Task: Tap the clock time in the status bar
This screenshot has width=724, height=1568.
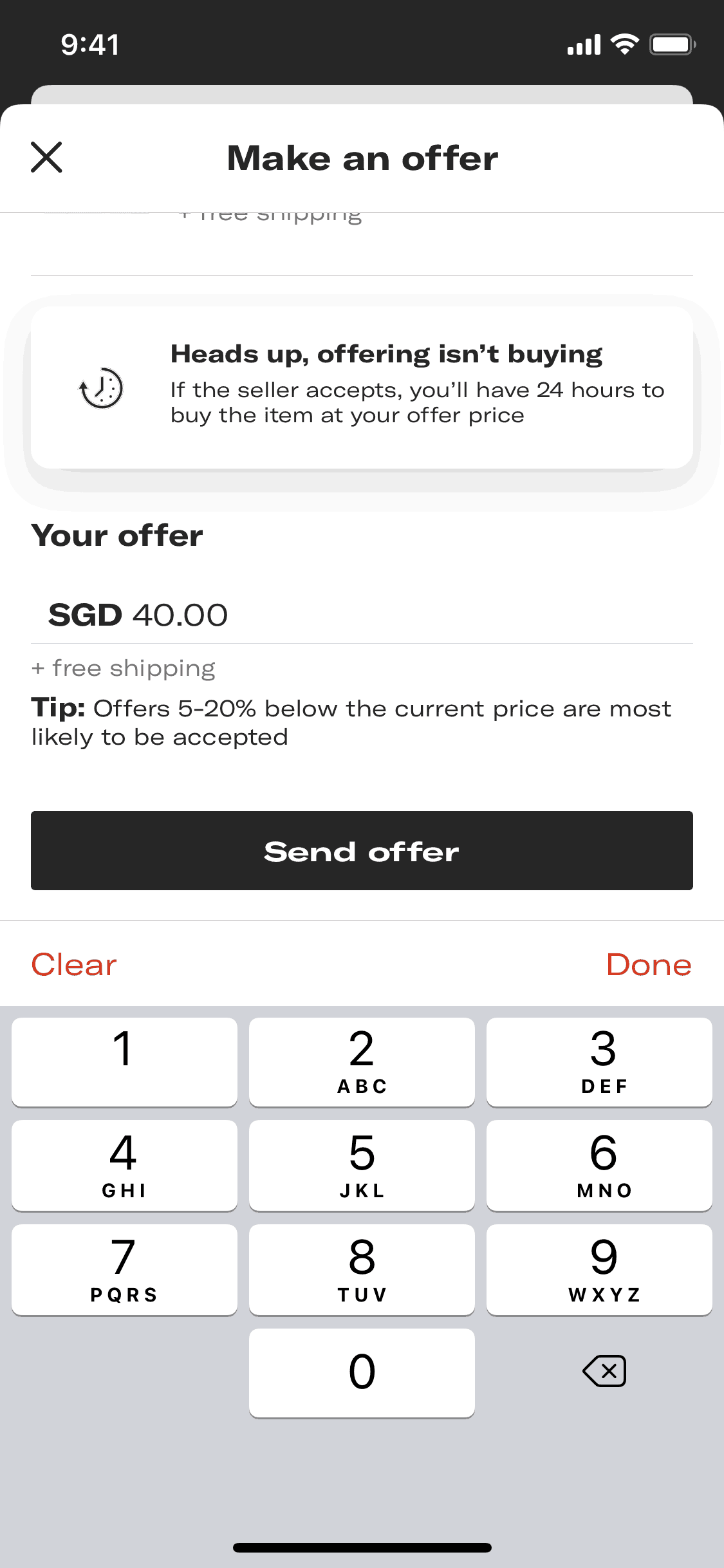Action: (89, 44)
